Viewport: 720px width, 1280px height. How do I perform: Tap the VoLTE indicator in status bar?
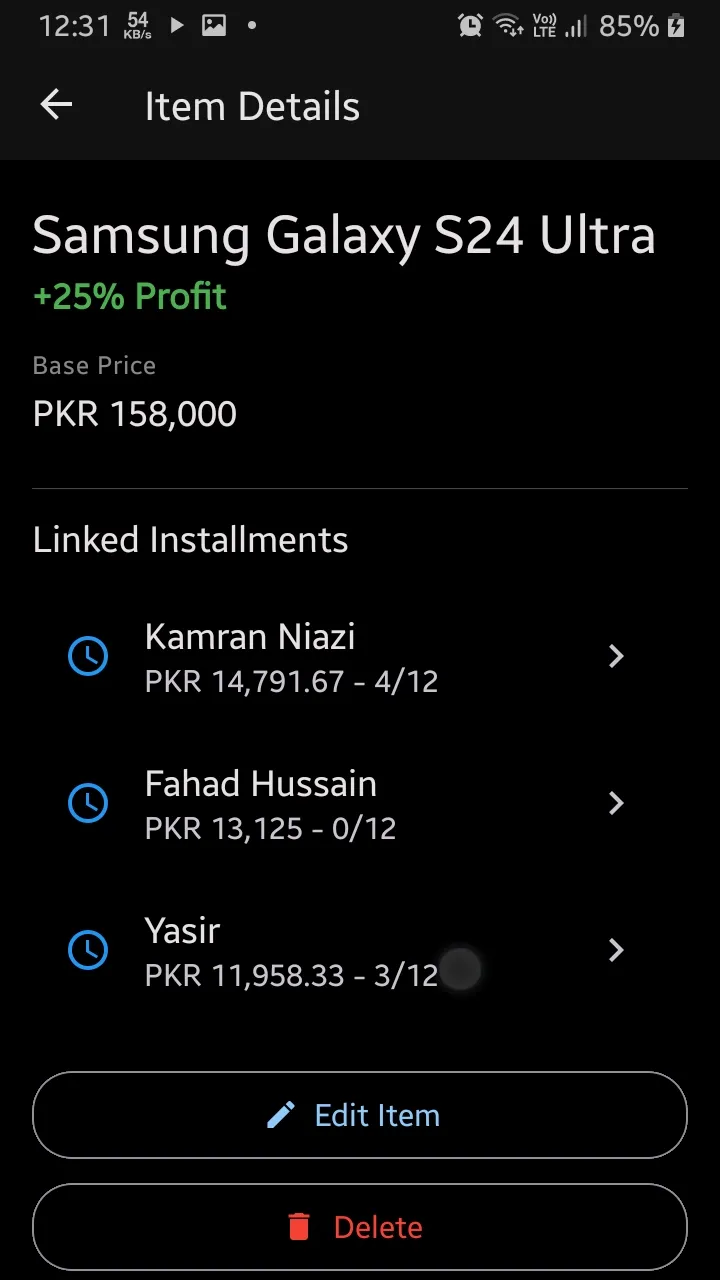point(545,24)
